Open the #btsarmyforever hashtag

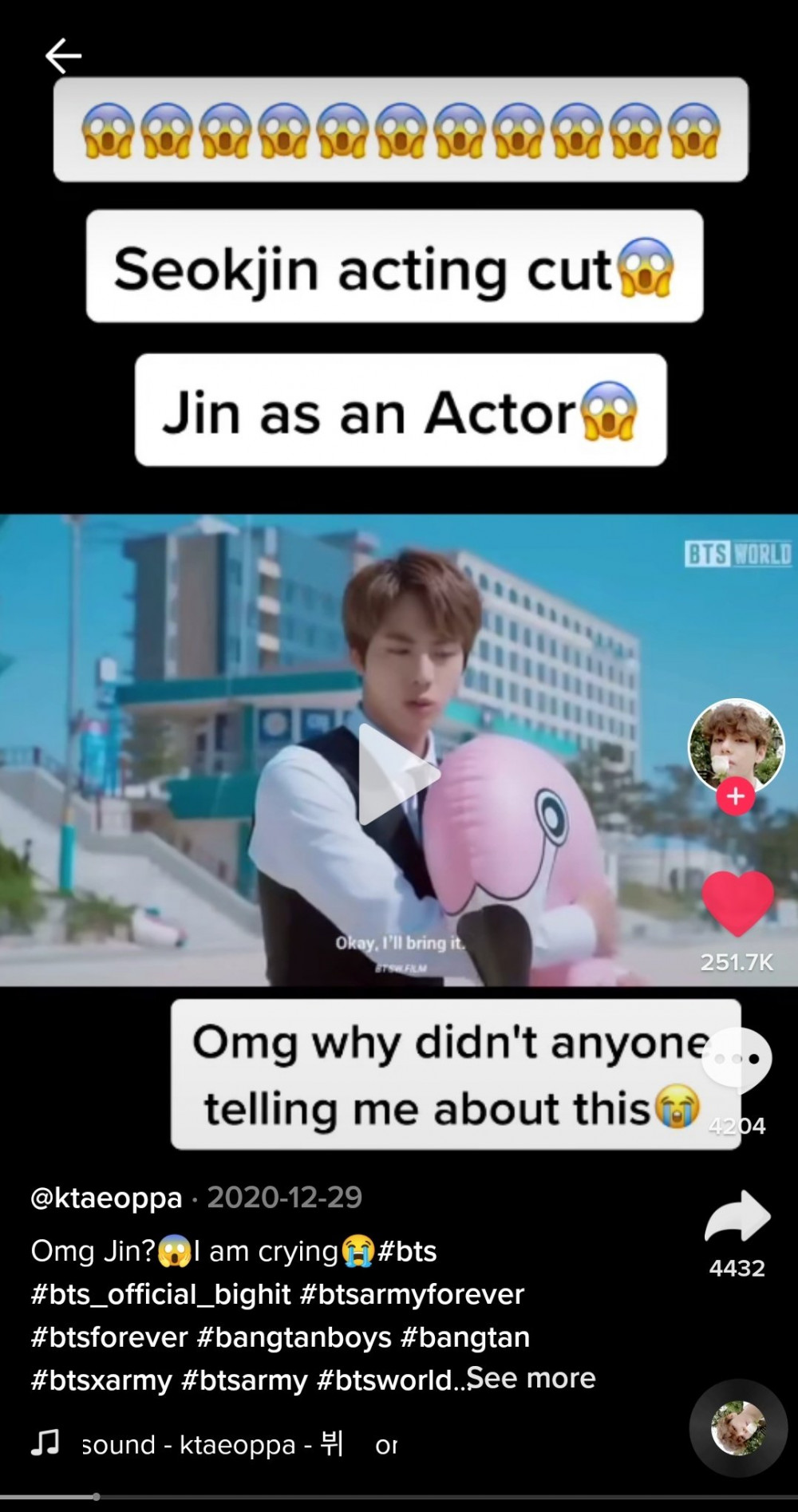point(412,1294)
